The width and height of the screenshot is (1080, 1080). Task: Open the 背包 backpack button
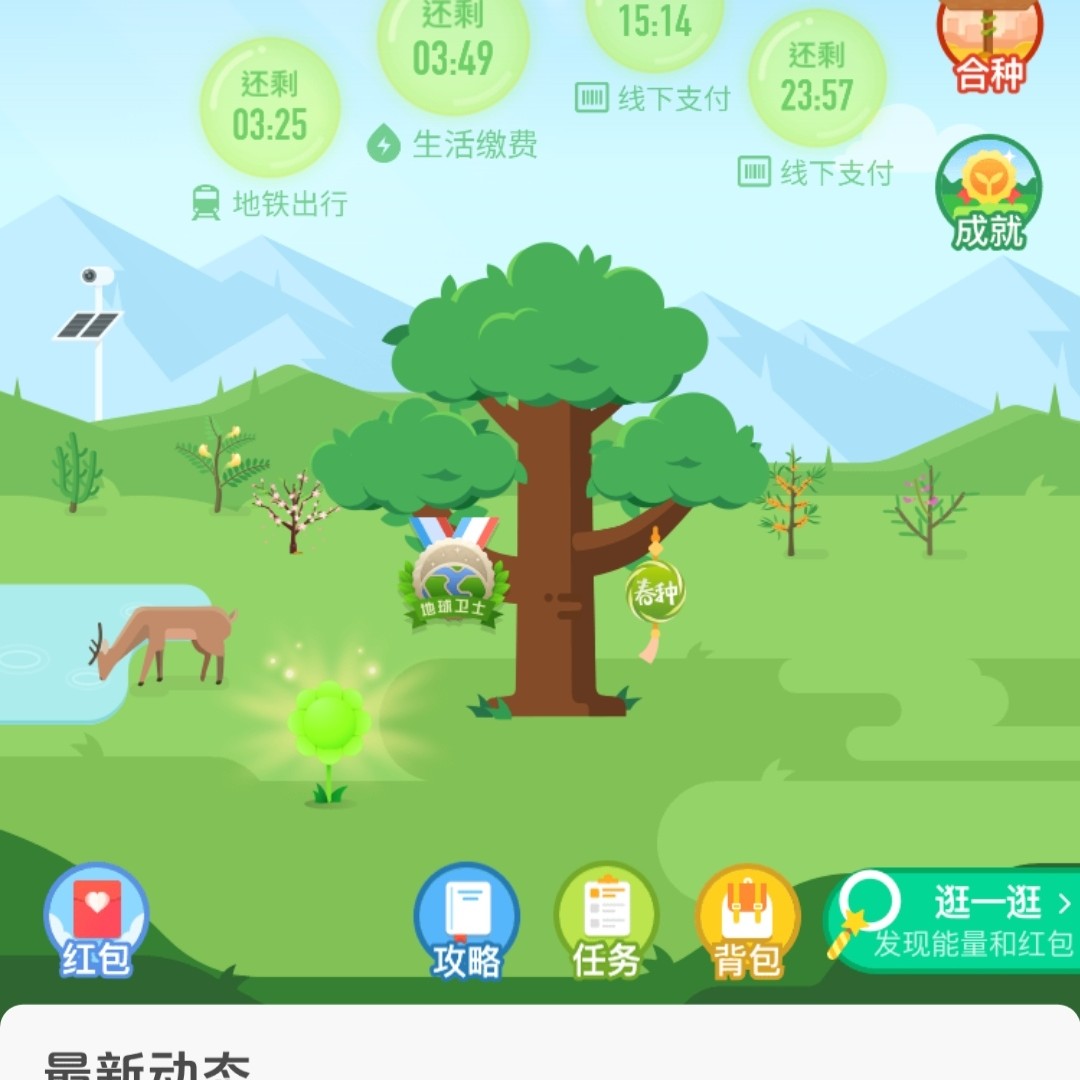(x=748, y=920)
